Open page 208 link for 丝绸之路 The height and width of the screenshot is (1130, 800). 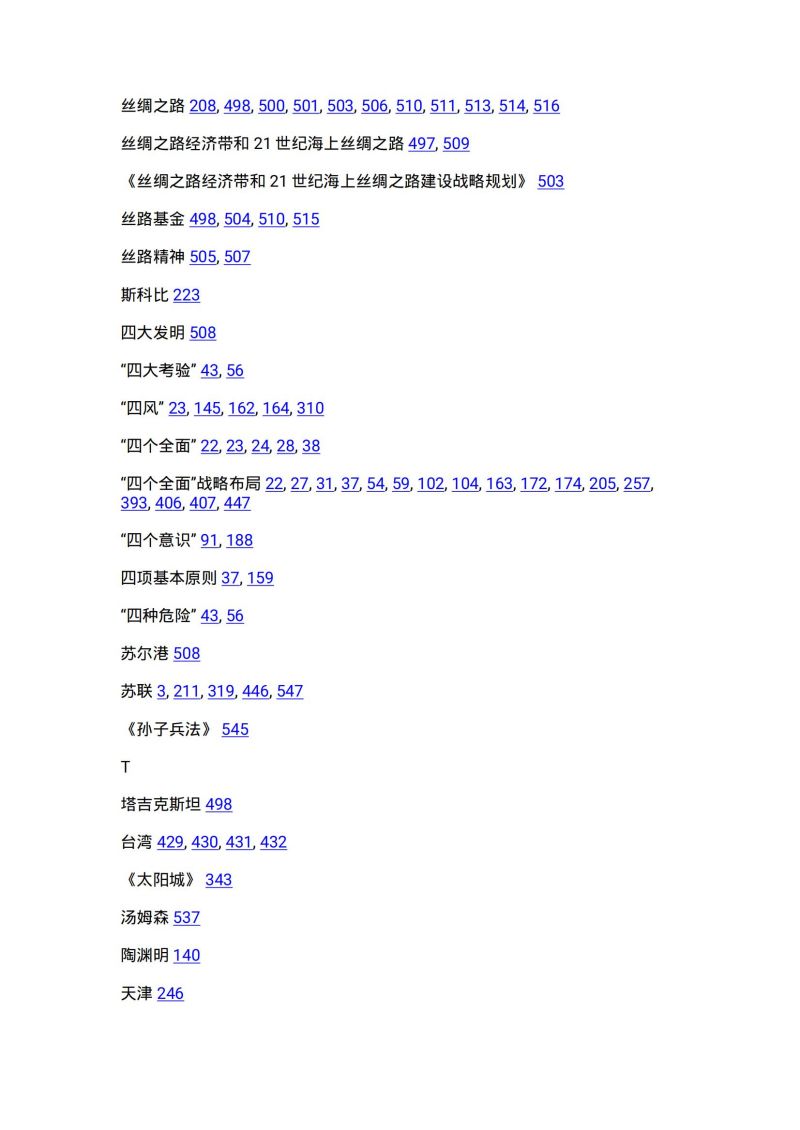[202, 106]
